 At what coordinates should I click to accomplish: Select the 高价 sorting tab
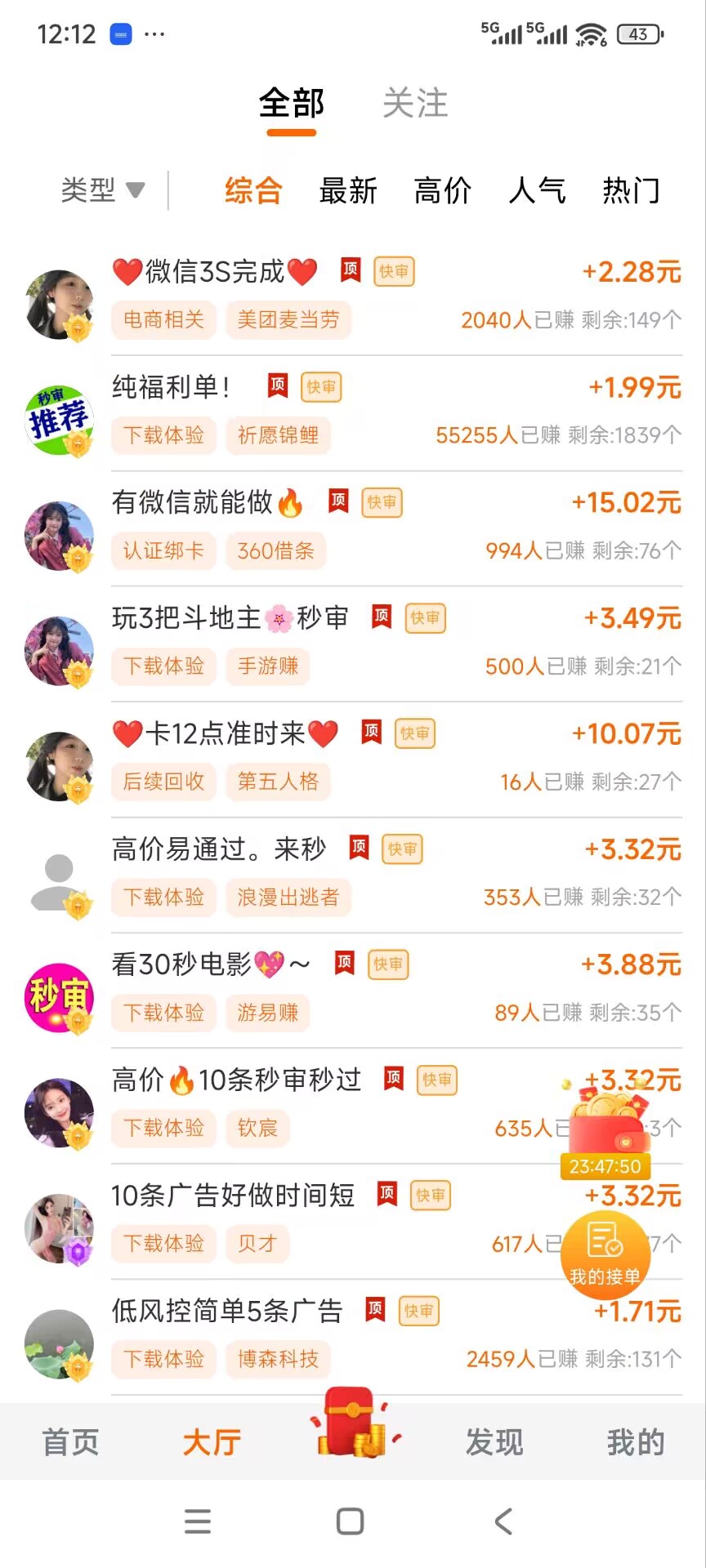tap(441, 190)
